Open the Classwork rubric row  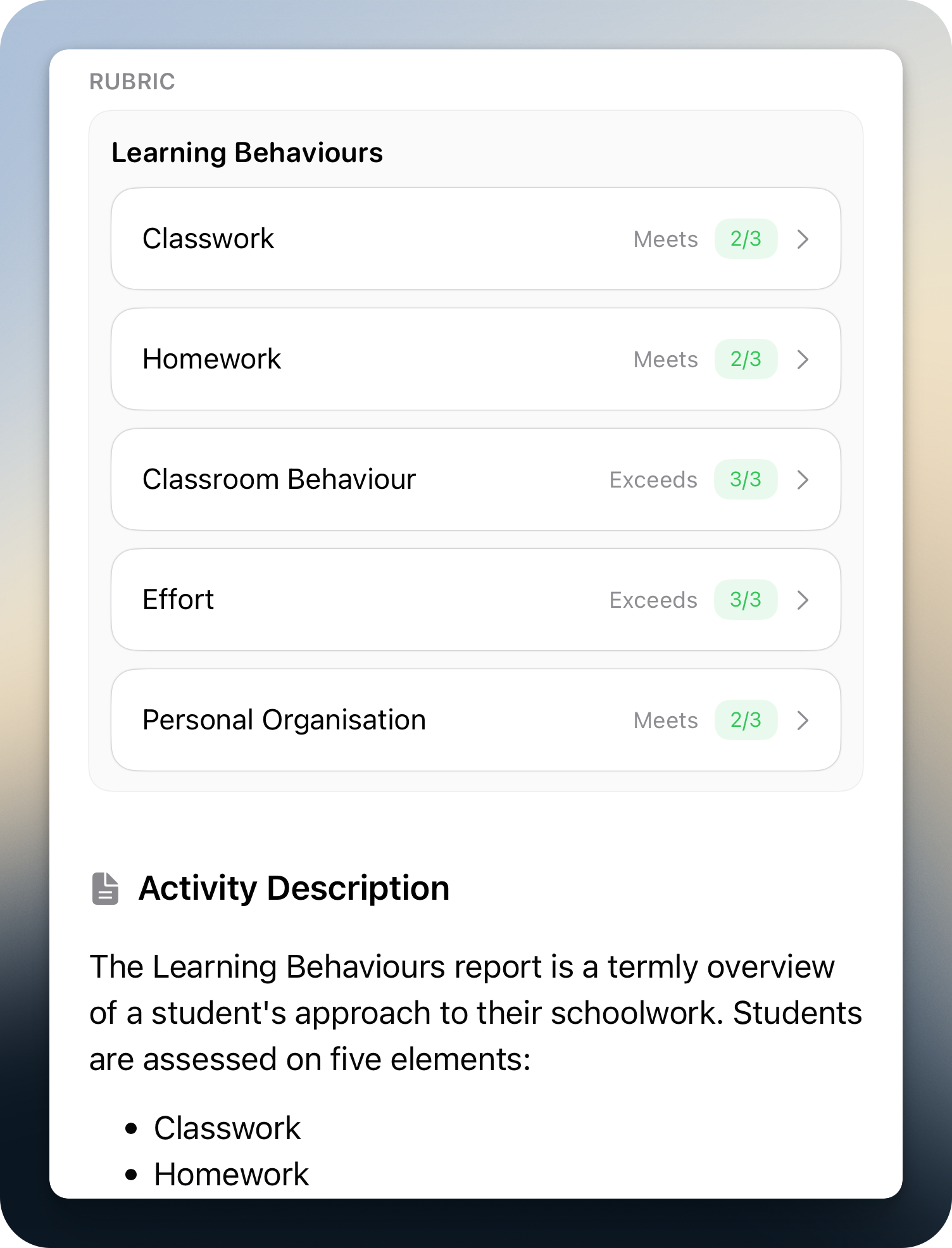(x=475, y=239)
